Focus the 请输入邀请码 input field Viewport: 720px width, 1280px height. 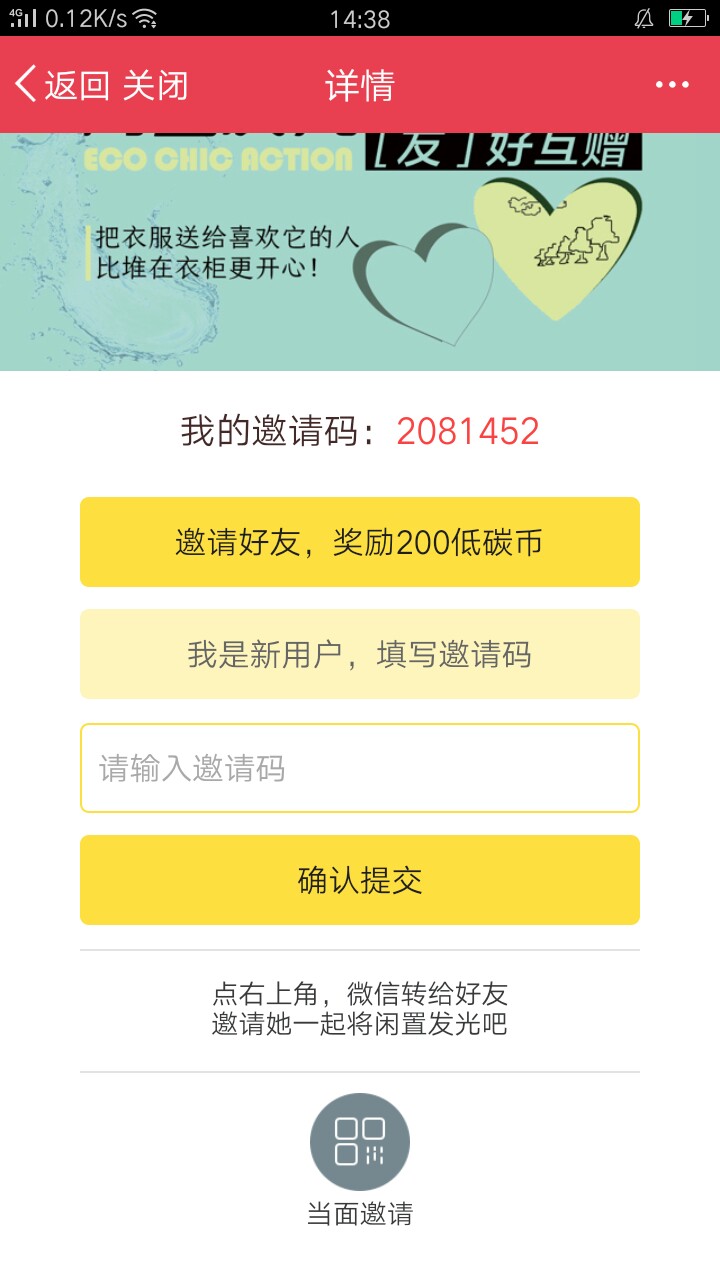tap(360, 768)
